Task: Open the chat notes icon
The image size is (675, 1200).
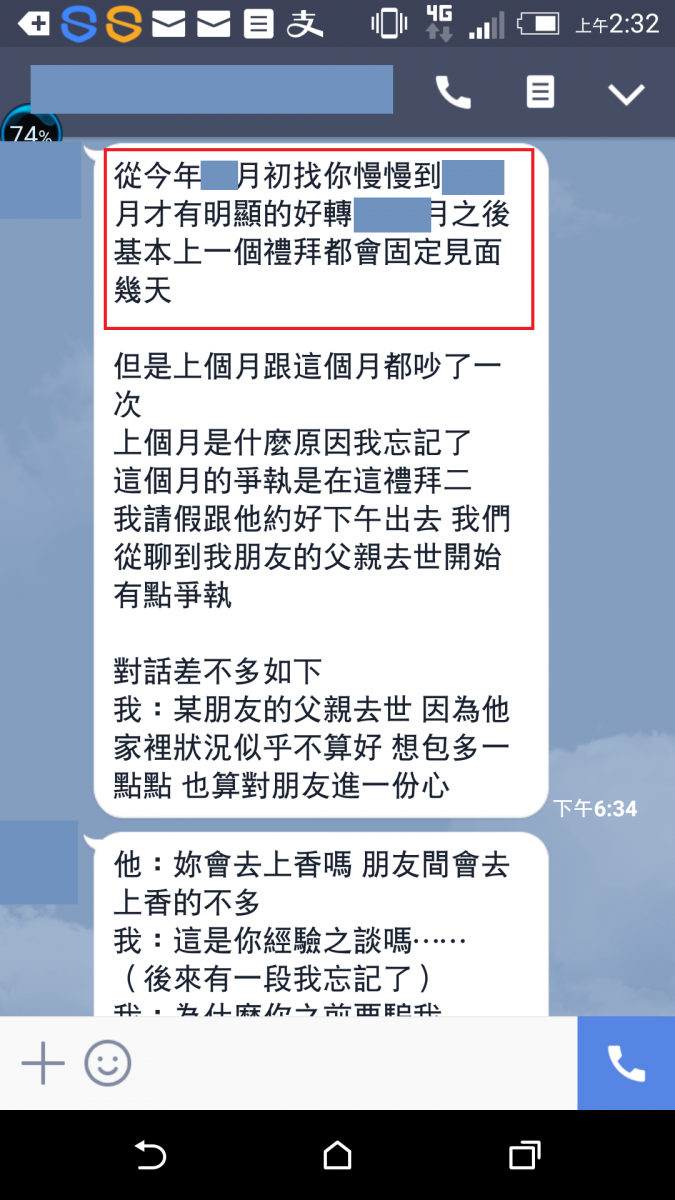Action: coord(540,93)
